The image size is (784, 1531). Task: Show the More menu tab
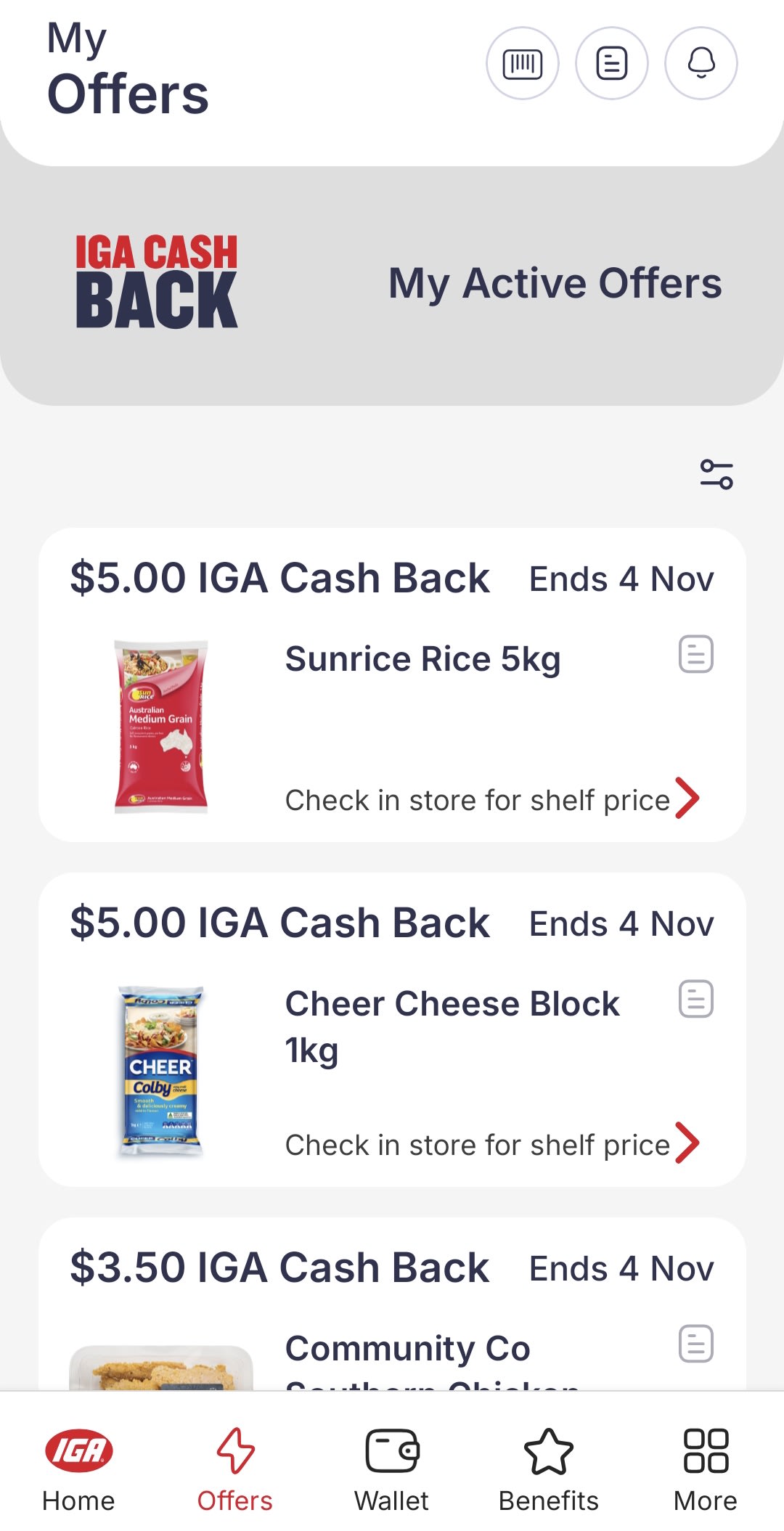pyautogui.click(x=706, y=1468)
